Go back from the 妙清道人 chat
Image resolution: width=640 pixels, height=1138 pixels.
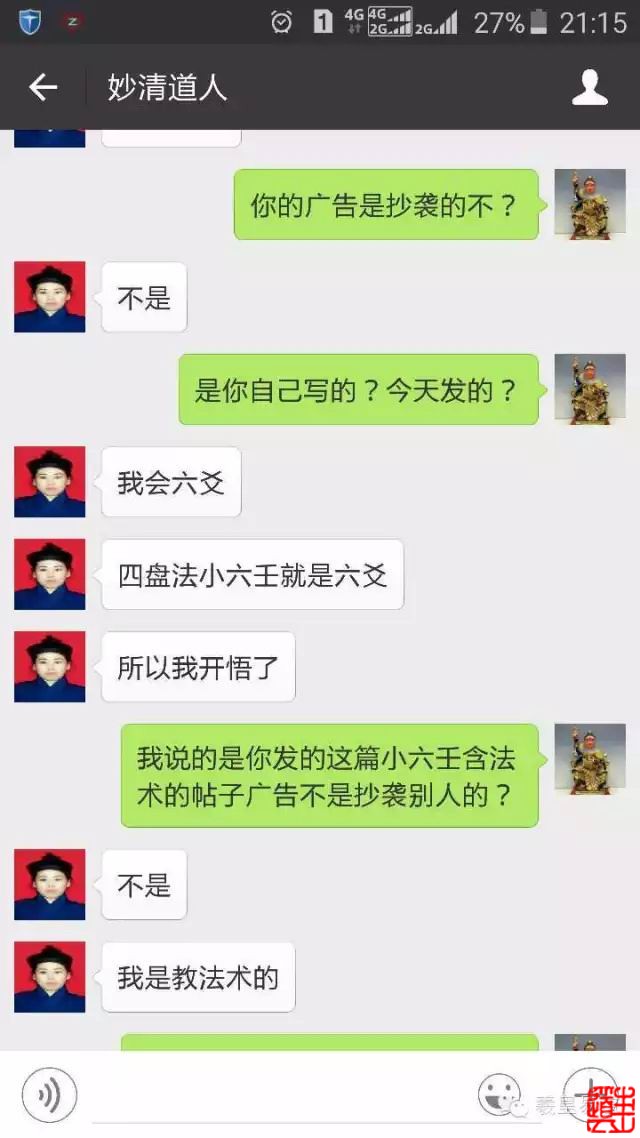coord(43,88)
